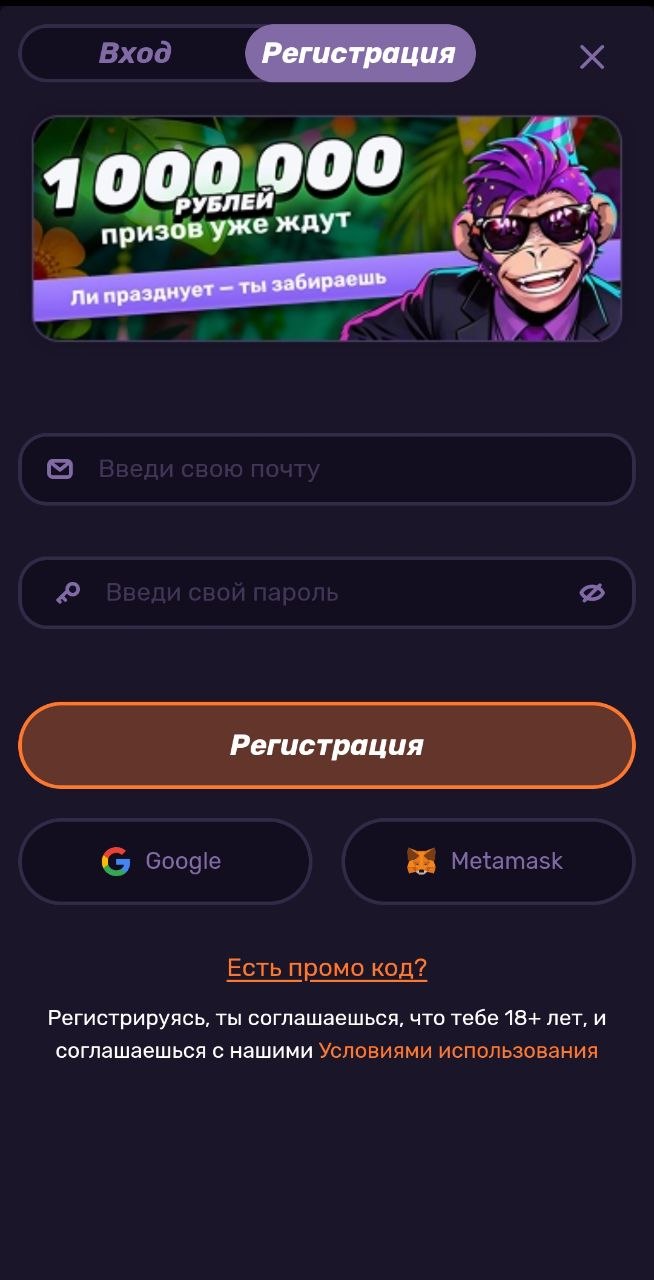Read Условиями использования terms link
Screen dimensions: 654x1280
pyautogui.click(x=458, y=1051)
